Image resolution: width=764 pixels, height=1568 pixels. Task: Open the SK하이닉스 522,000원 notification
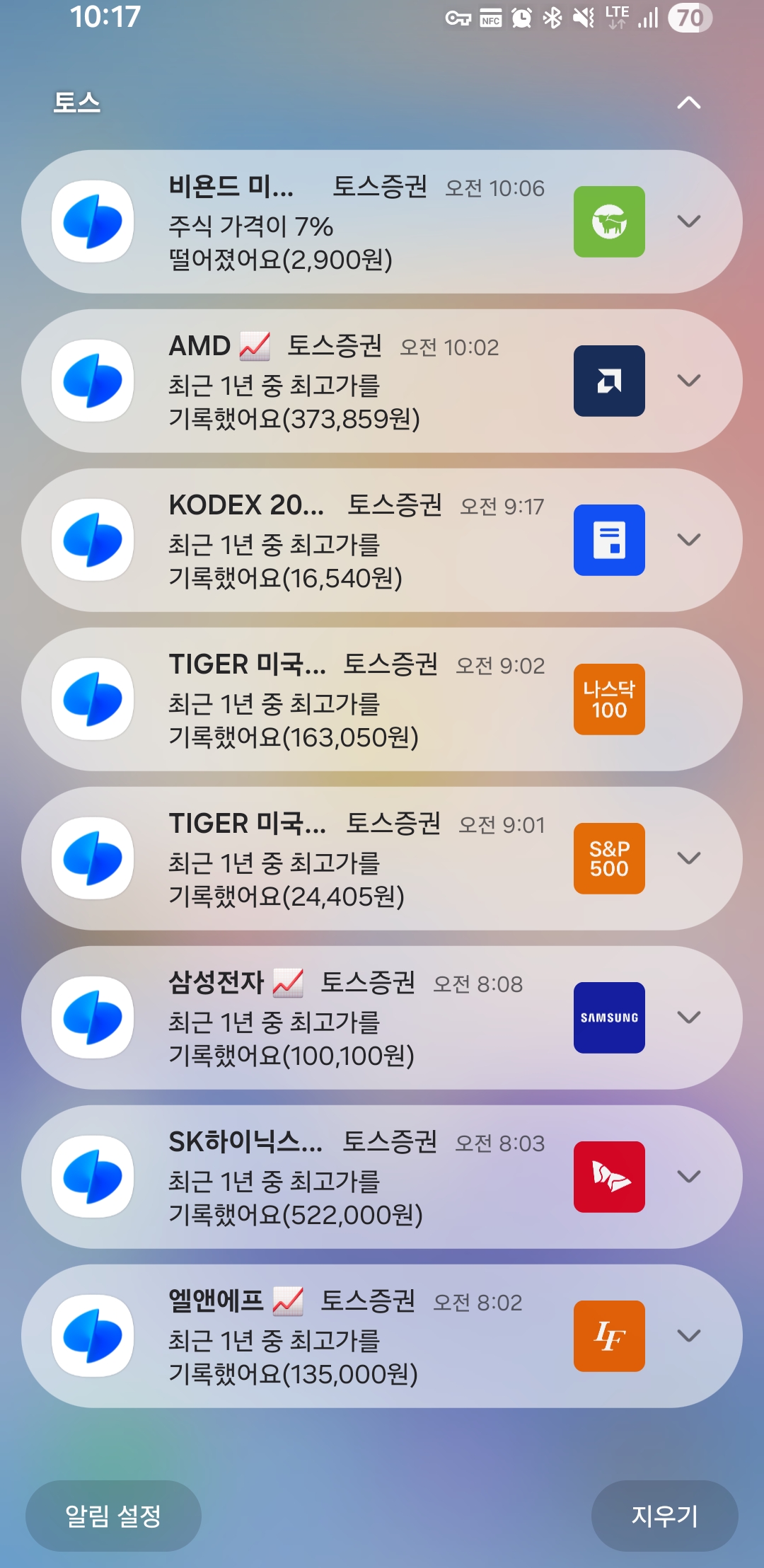coord(382,1177)
